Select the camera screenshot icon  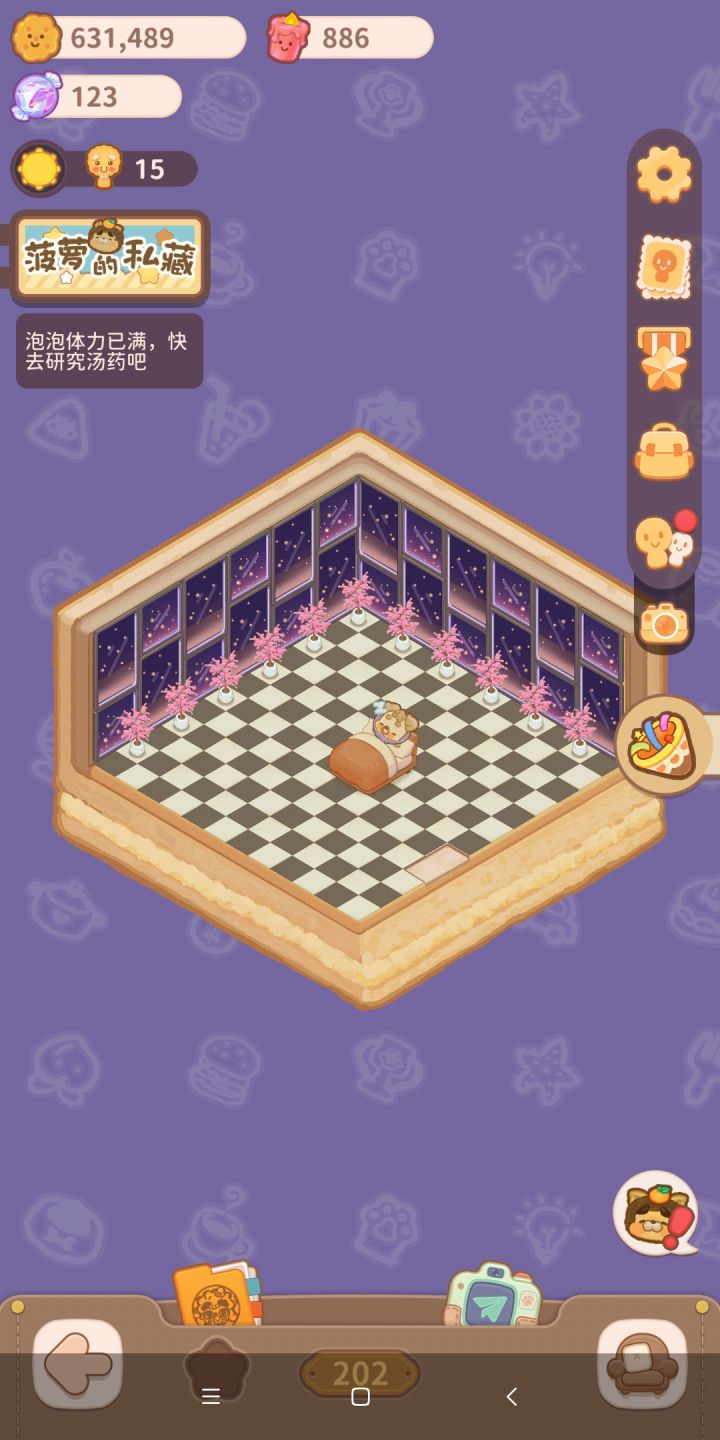(x=663, y=622)
